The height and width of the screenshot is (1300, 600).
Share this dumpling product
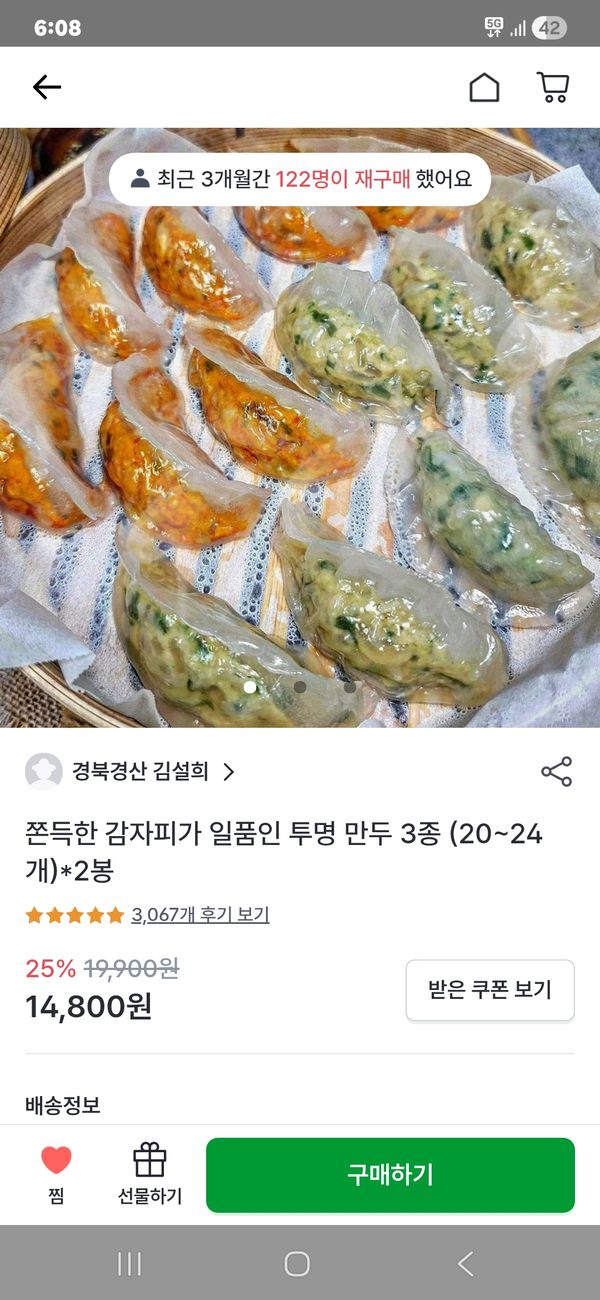[556, 771]
